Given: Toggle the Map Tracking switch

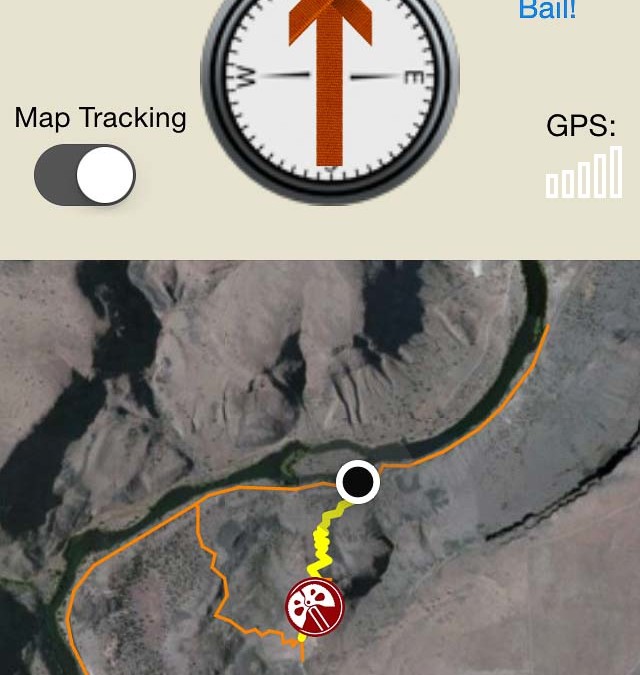Looking at the screenshot, I should point(85,175).
